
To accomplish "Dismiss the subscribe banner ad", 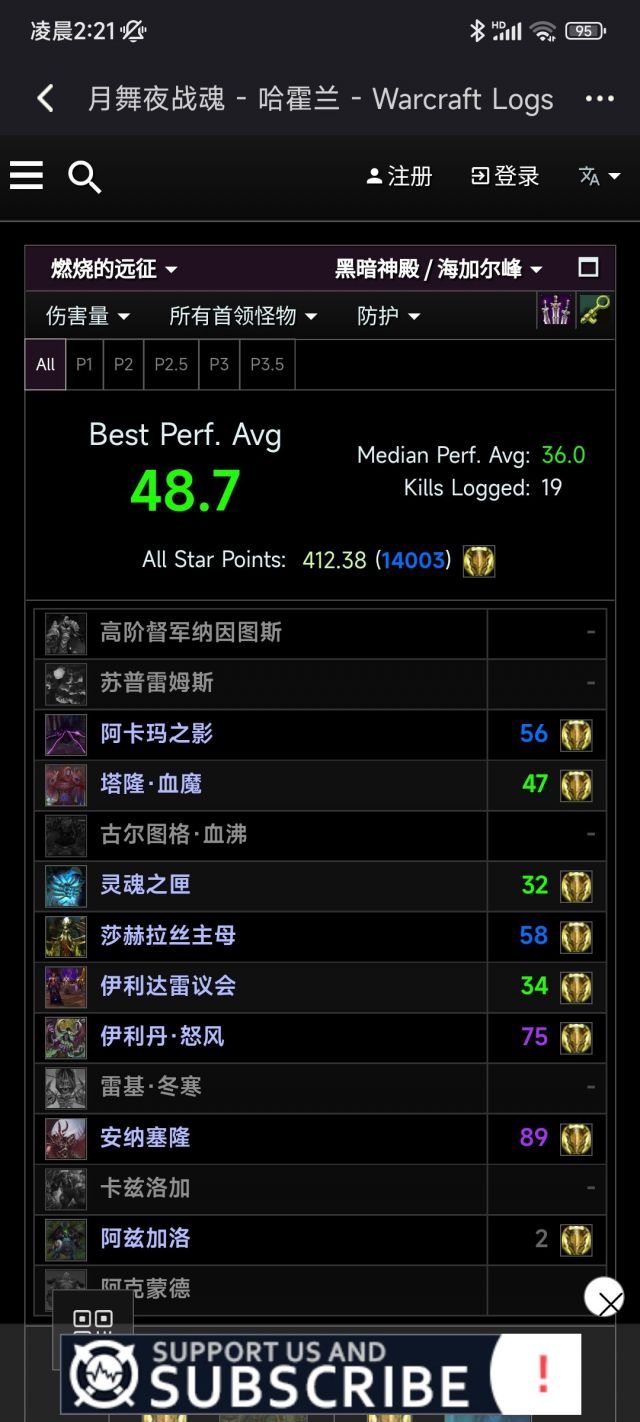I will tap(604, 1298).
